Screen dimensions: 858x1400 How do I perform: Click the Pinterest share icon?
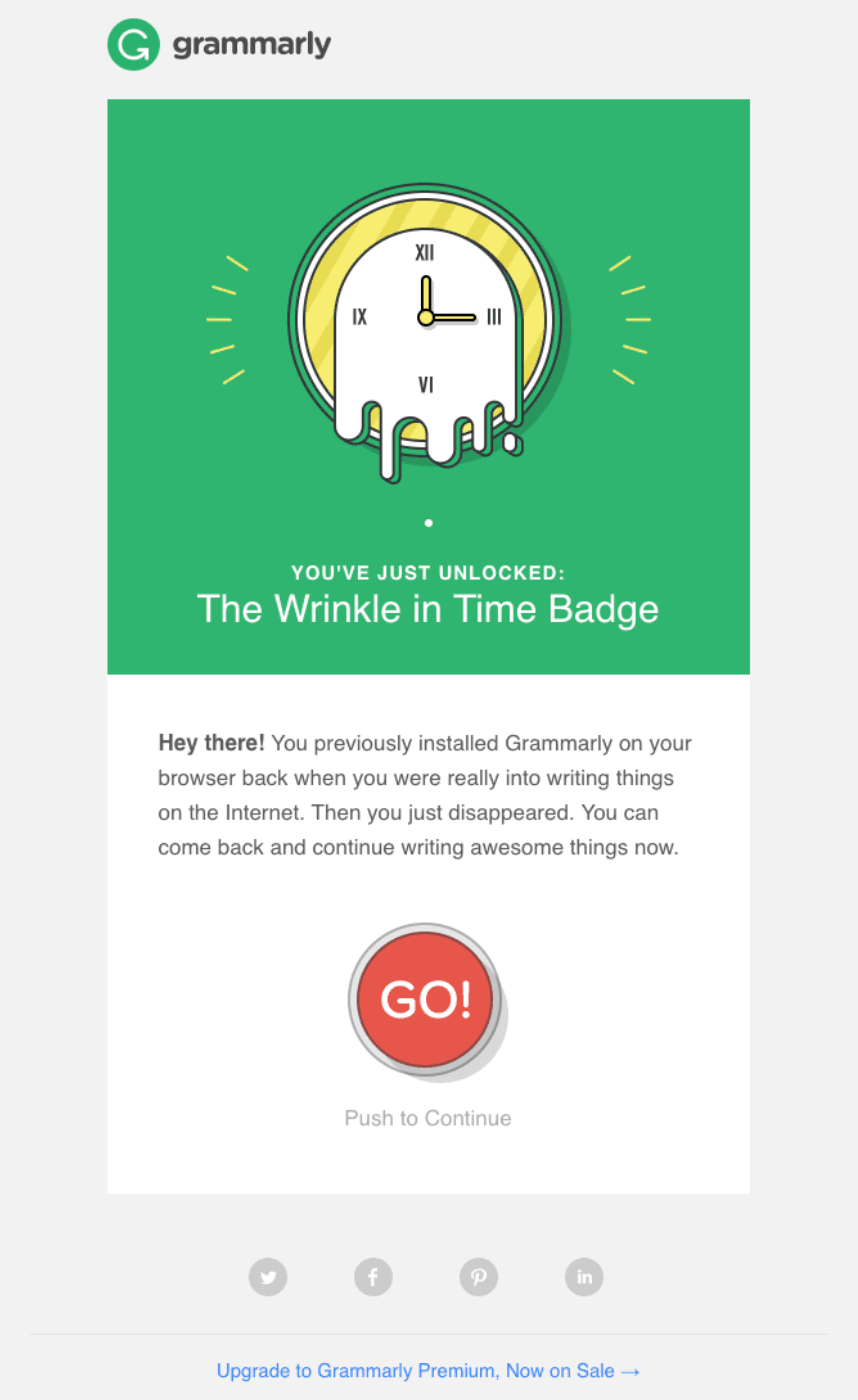479,1277
